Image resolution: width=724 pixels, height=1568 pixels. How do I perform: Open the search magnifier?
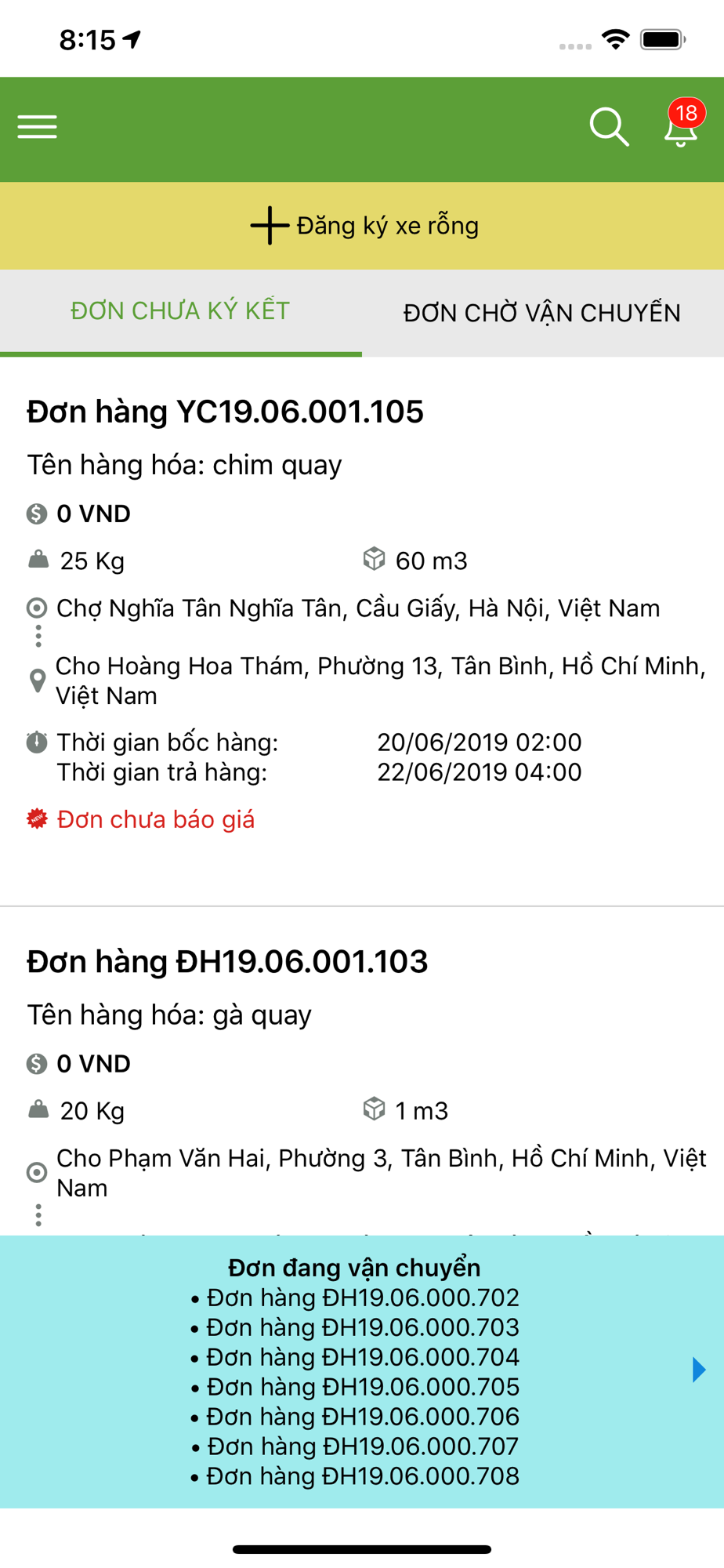[x=609, y=127]
